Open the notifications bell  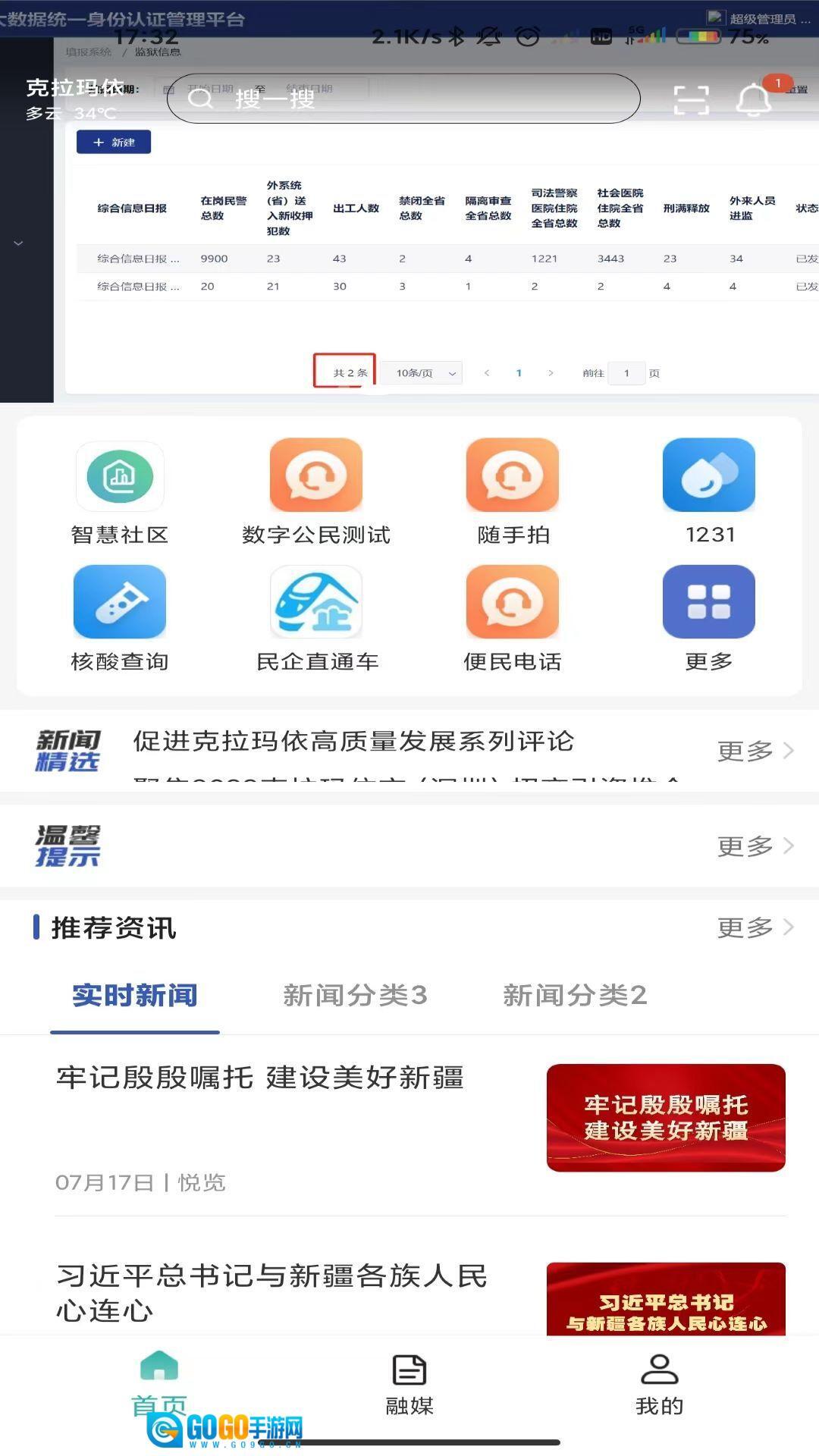click(754, 99)
